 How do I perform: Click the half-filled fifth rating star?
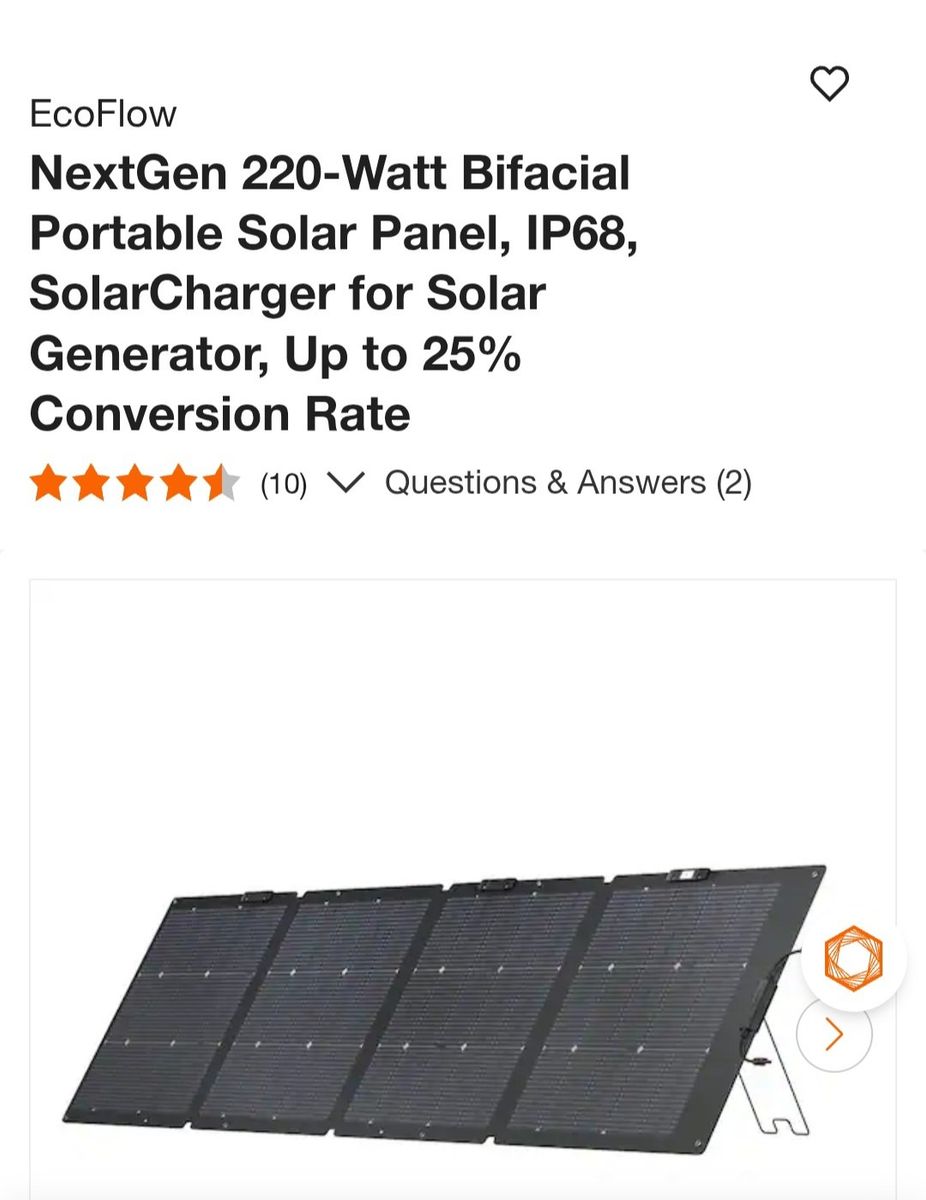click(220, 484)
